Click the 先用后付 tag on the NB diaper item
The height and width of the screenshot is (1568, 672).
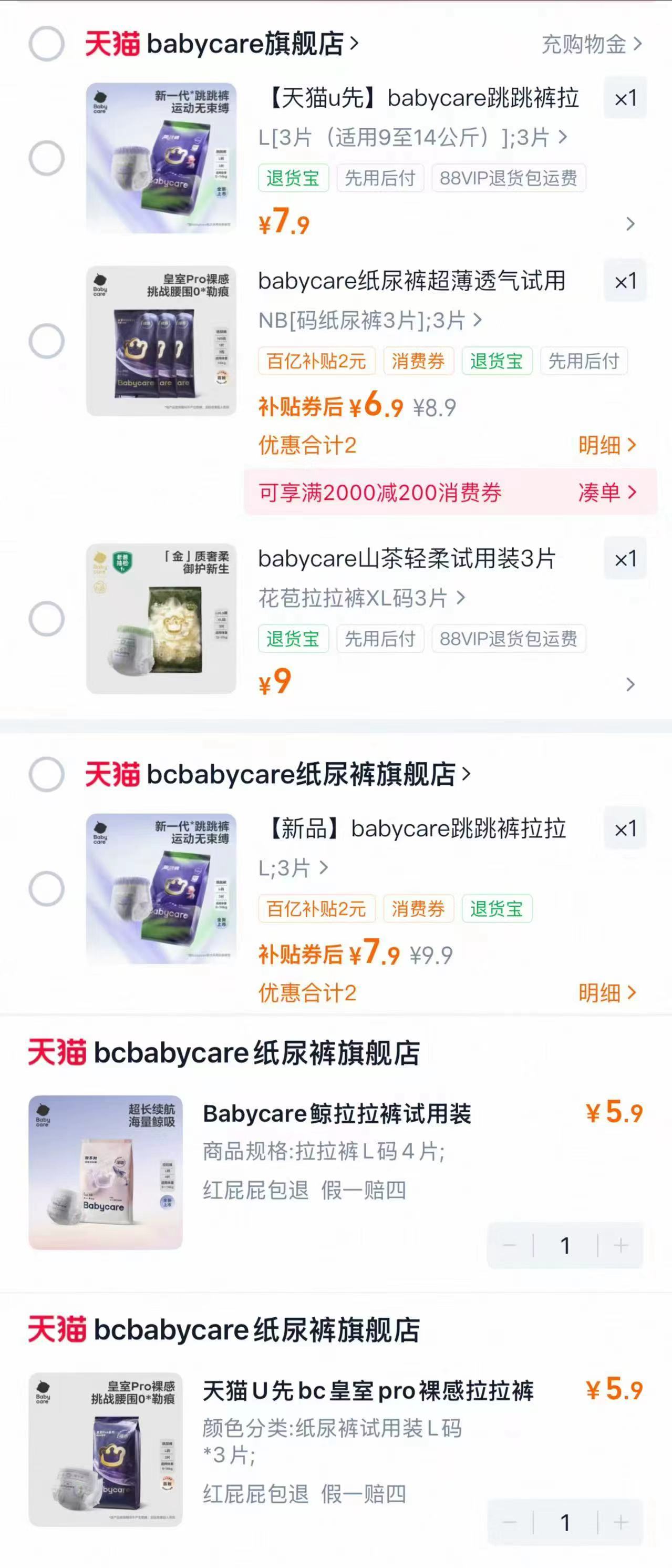[x=583, y=361]
